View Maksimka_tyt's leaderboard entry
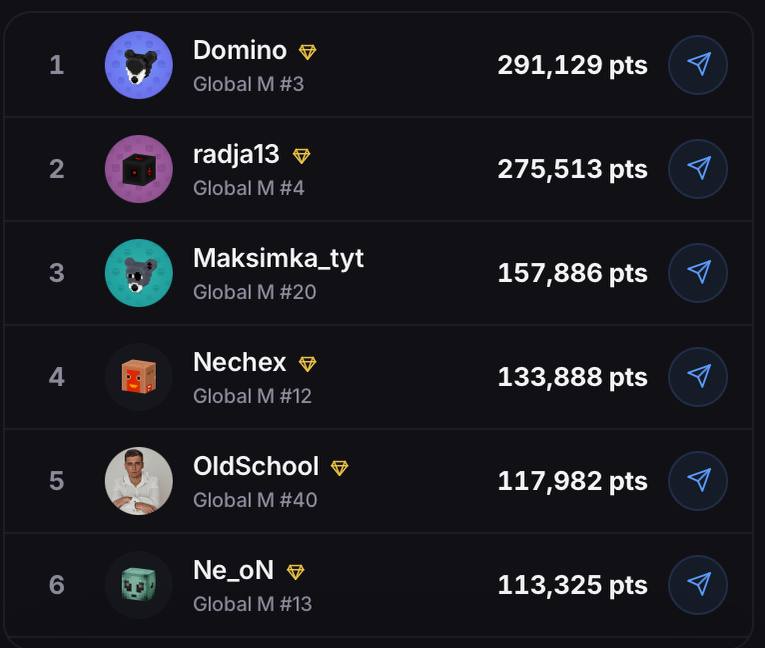 (378, 273)
